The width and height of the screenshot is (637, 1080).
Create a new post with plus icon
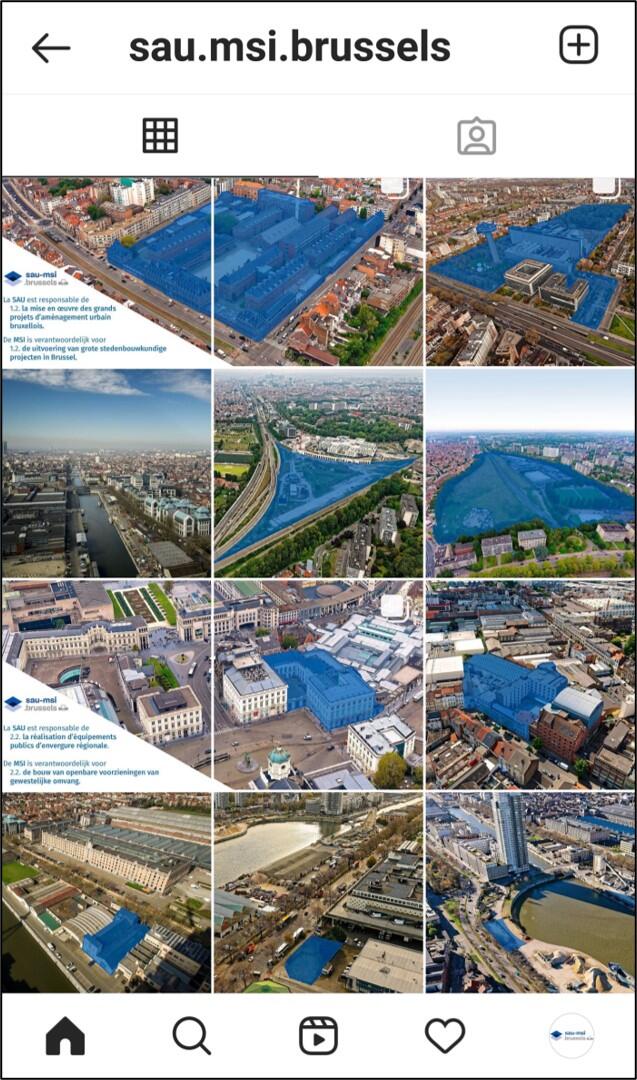(578, 46)
